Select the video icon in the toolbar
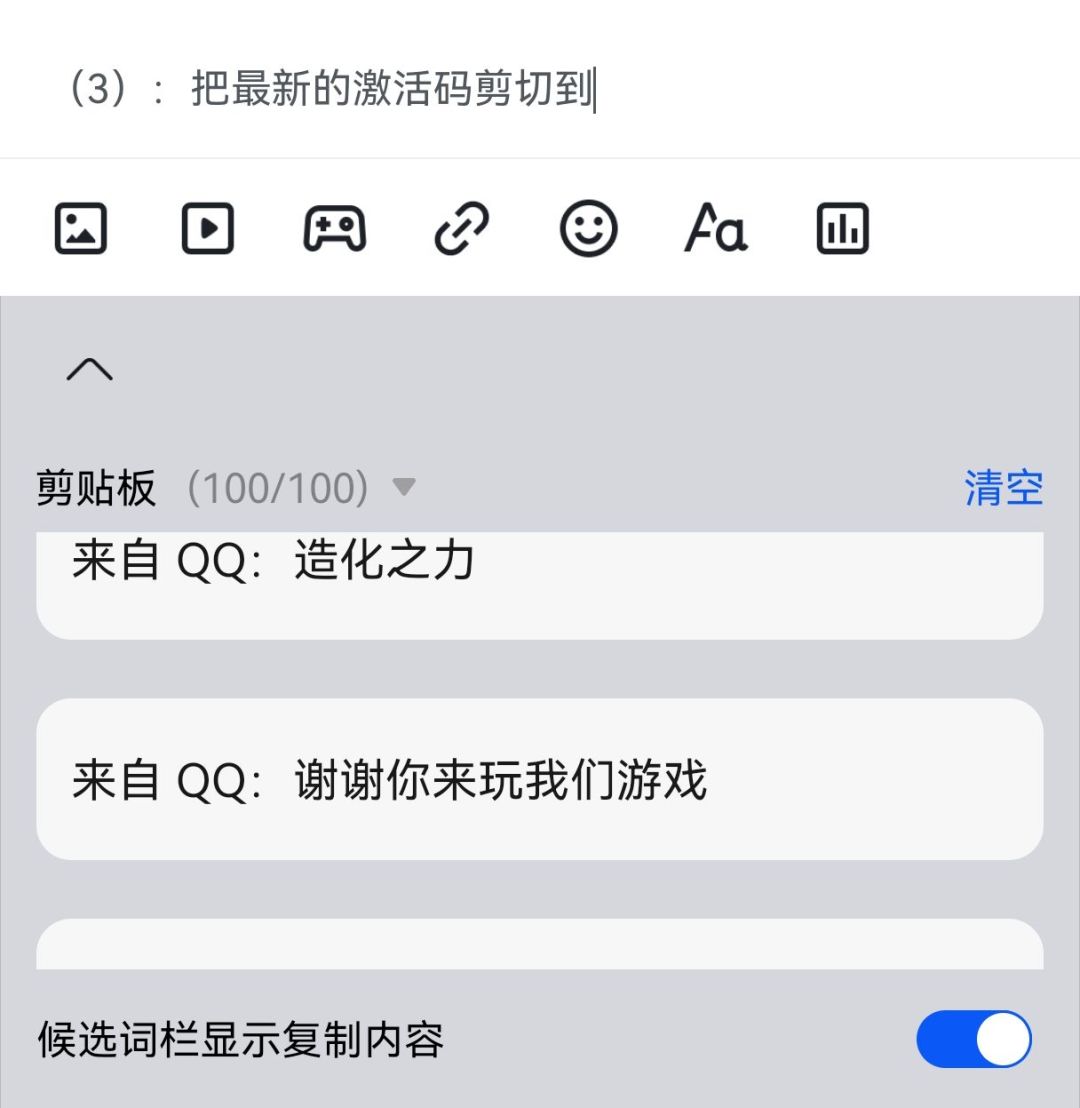This screenshot has height=1108, width=1080. [208, 228]
